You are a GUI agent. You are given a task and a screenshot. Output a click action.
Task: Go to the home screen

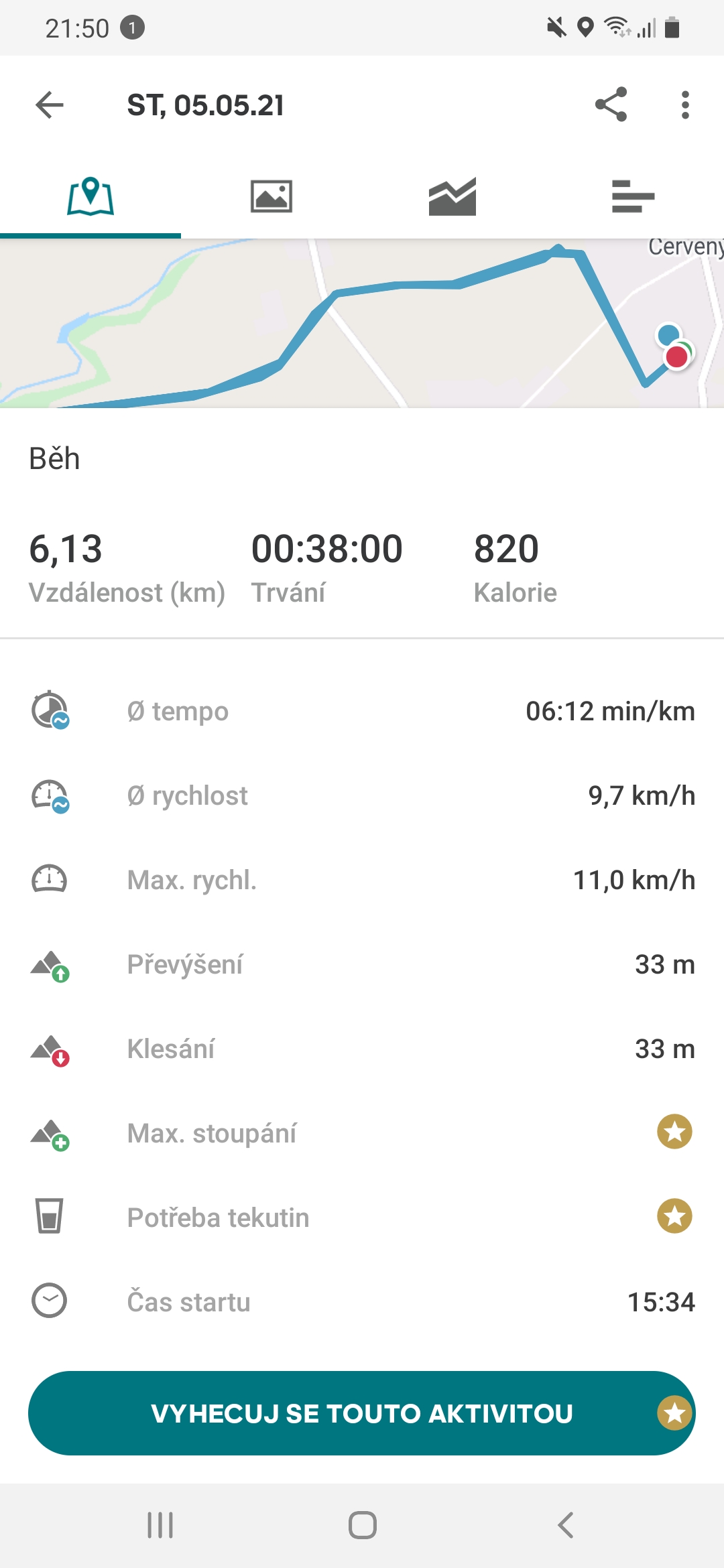tap(362, 1525)
